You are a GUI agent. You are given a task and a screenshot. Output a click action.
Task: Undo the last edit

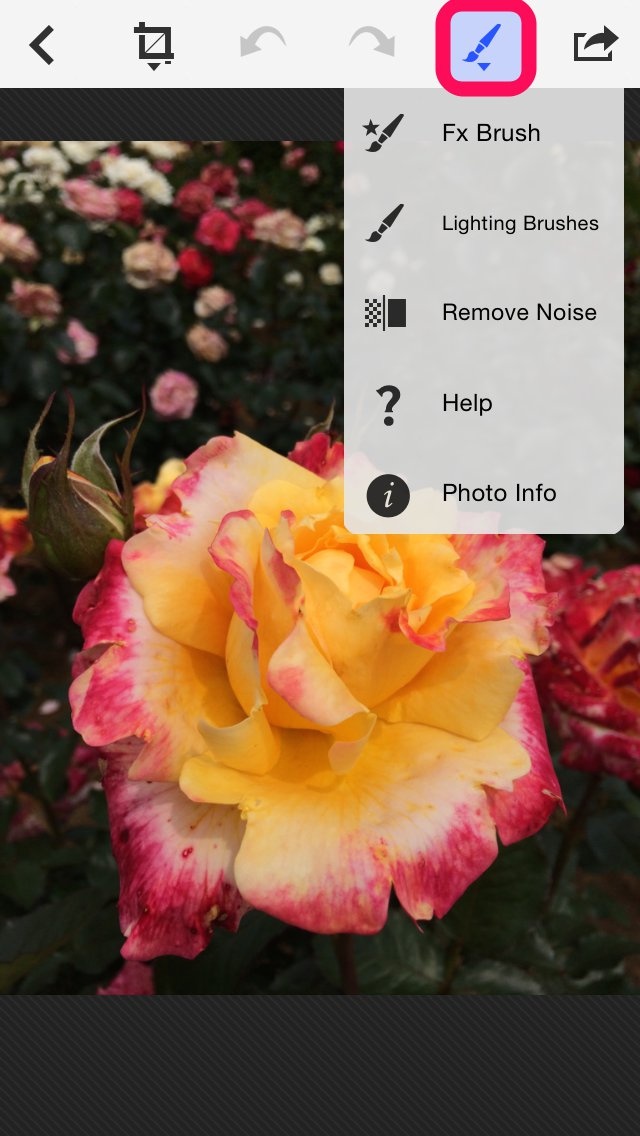tap(263, 44)
